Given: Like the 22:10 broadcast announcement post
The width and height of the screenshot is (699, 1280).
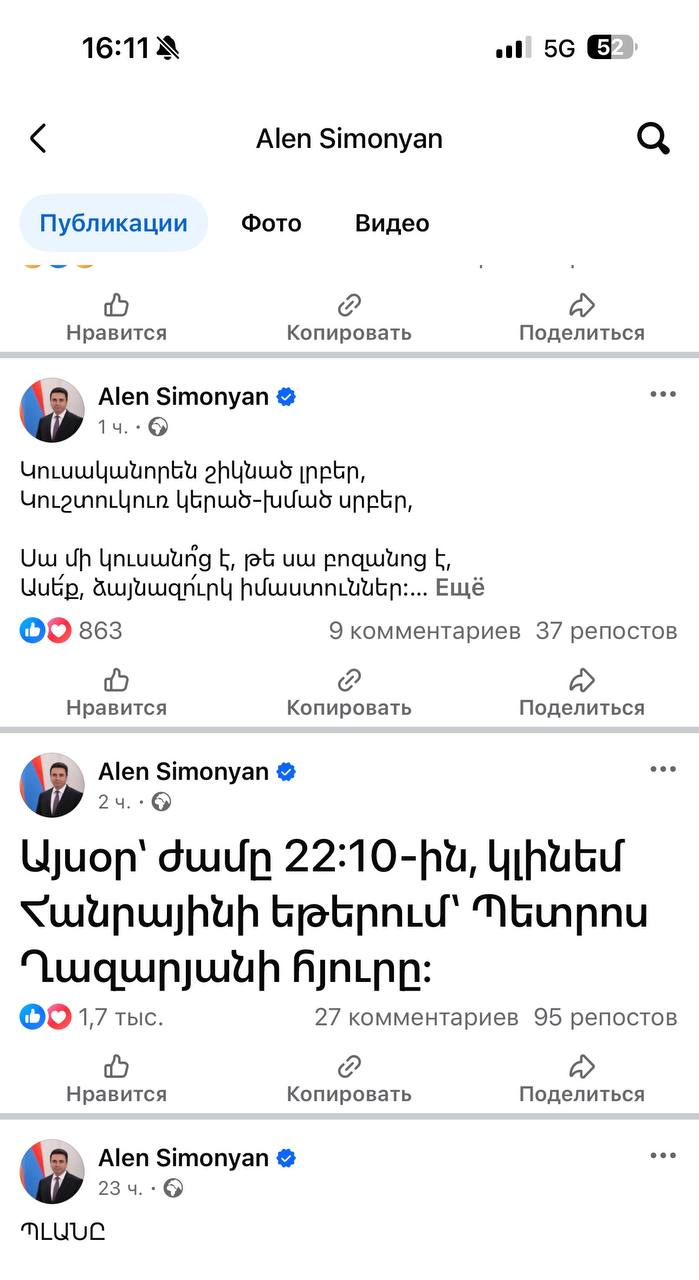Looking at the screenshot, I should (116, 1078).
